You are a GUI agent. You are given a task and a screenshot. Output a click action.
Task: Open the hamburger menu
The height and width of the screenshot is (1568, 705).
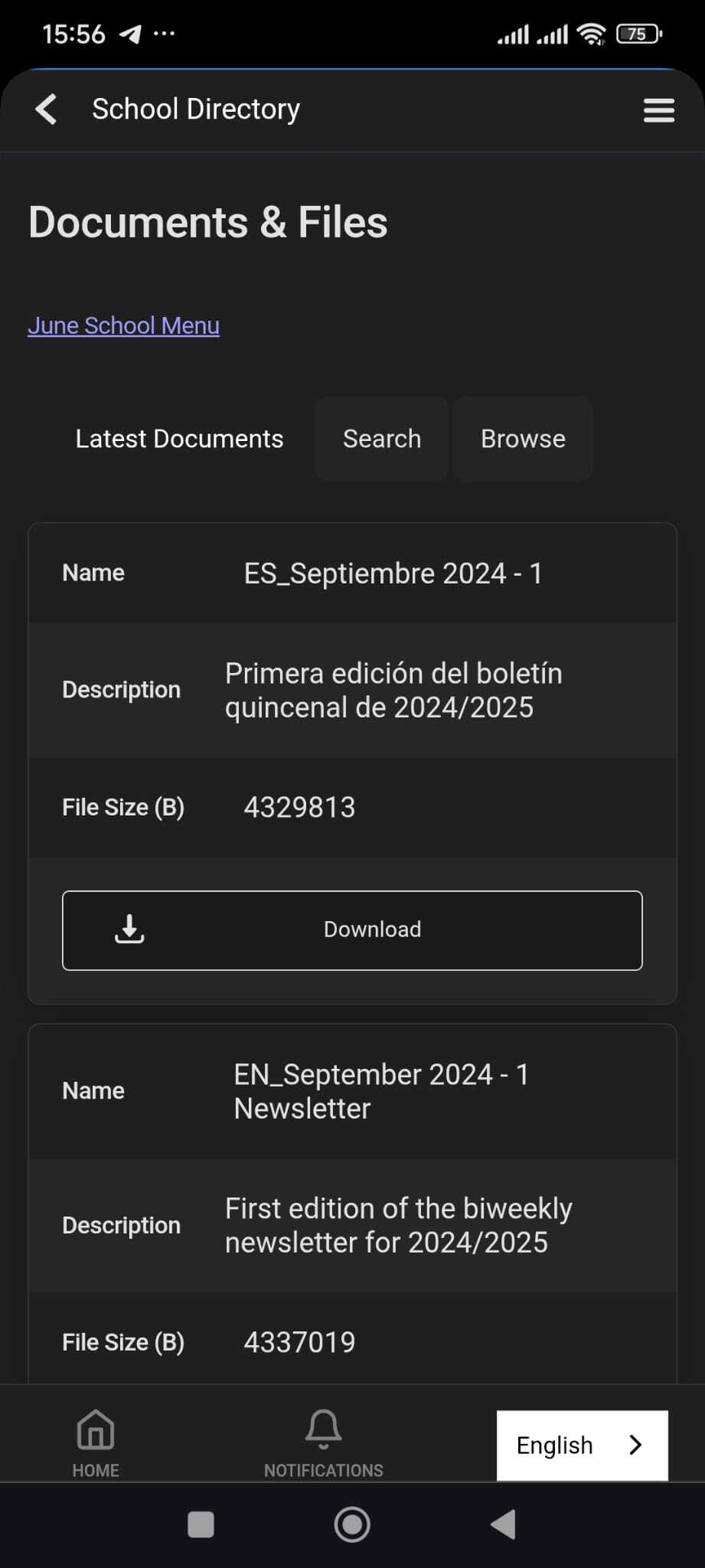[658, 110]
